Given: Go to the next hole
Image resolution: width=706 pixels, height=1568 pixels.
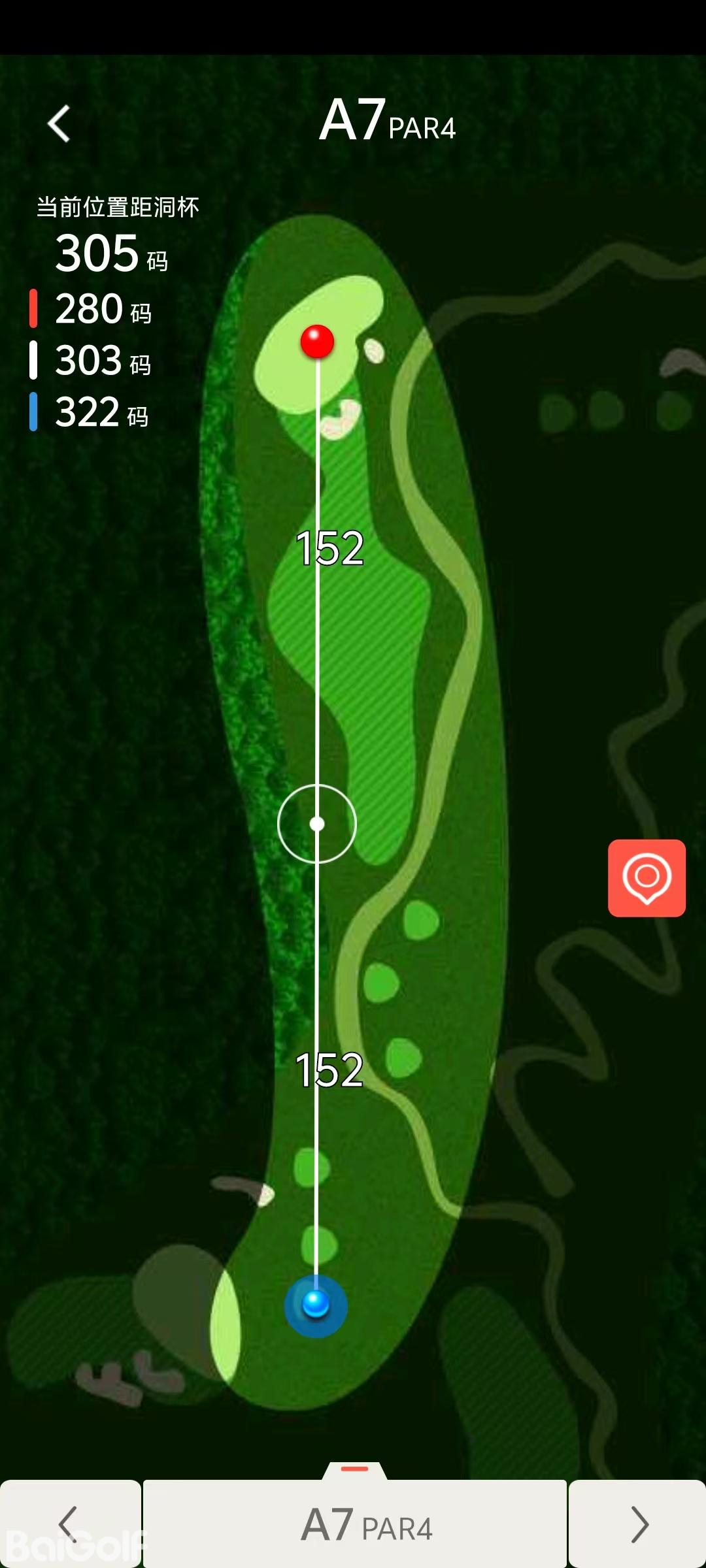Looking at the screenshot, I should pos(637,1524).
